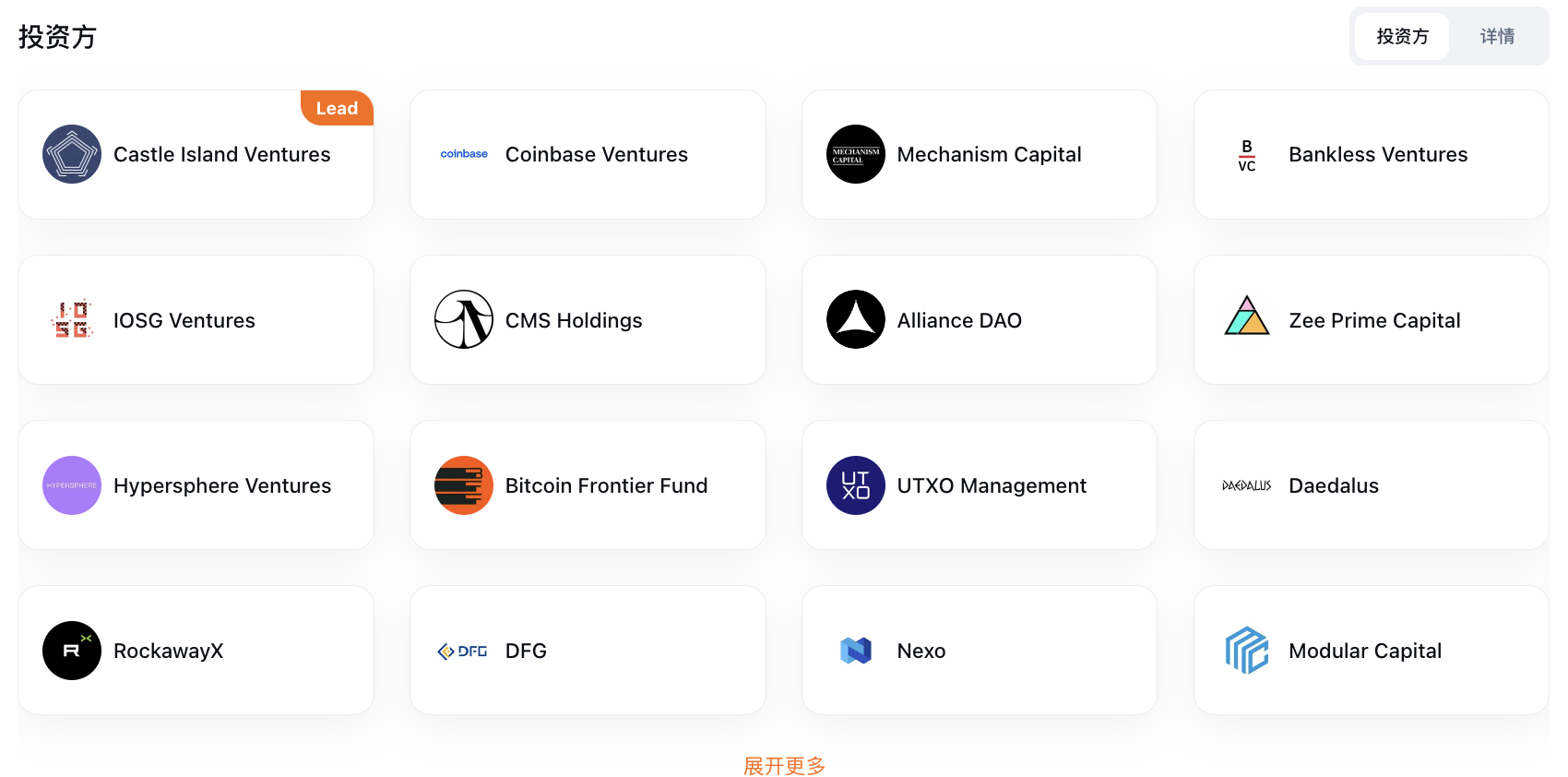View Hypersphere Ventures card
This screenshot has width=1568, height=777.
click(196, 485)
